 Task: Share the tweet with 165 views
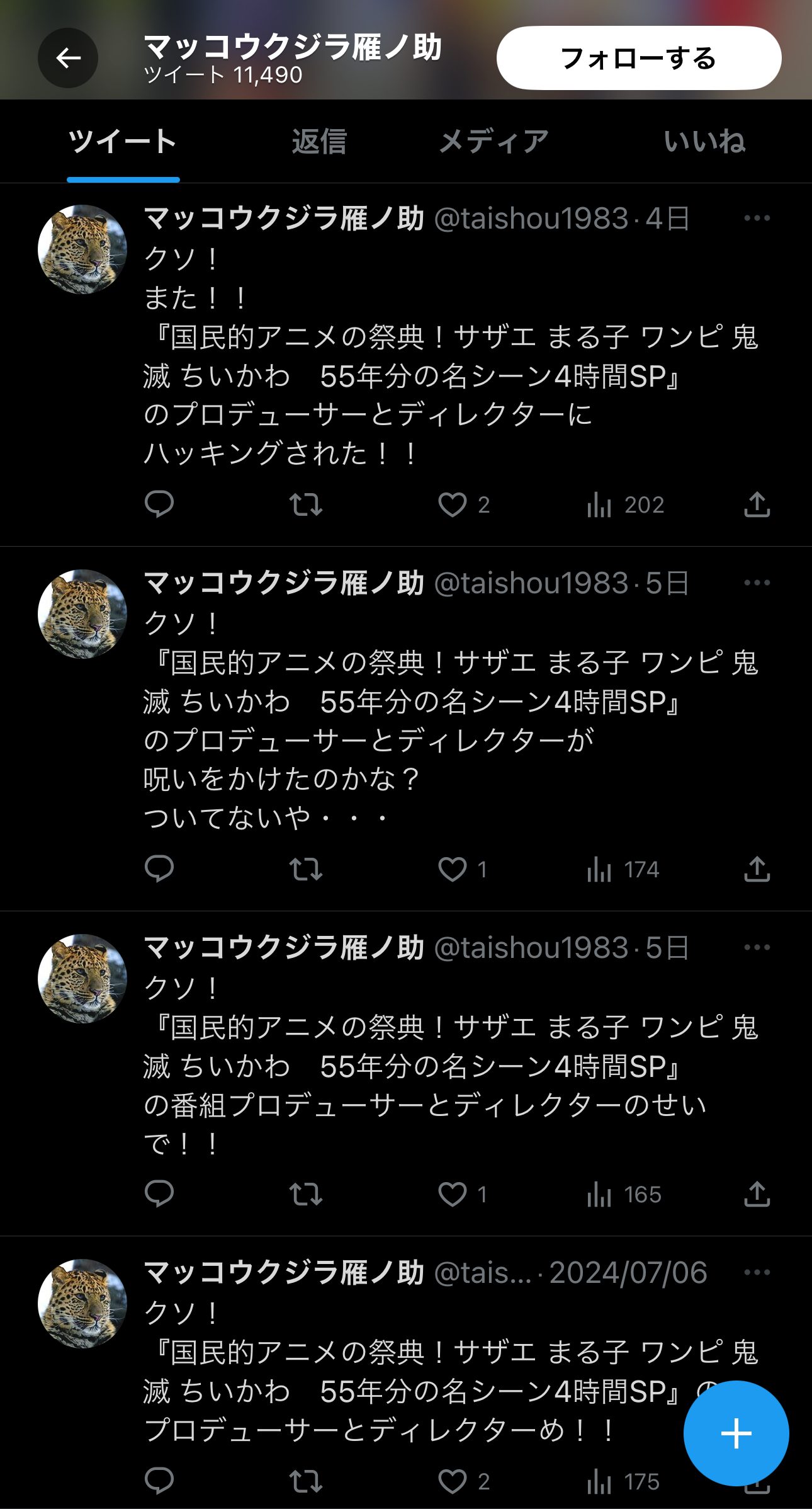point(757,1194)
